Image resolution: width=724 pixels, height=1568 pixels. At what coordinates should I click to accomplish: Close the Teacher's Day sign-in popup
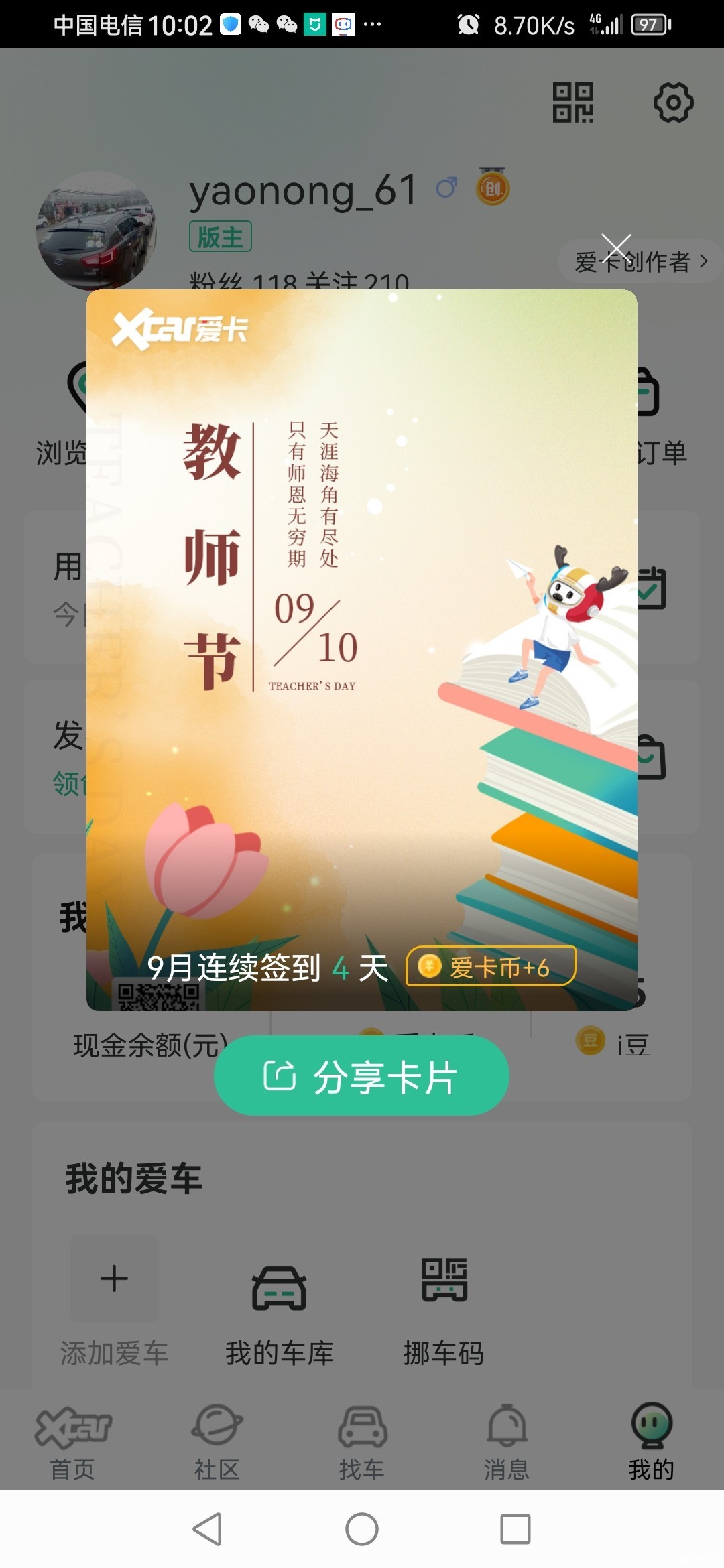pos(616,249)
